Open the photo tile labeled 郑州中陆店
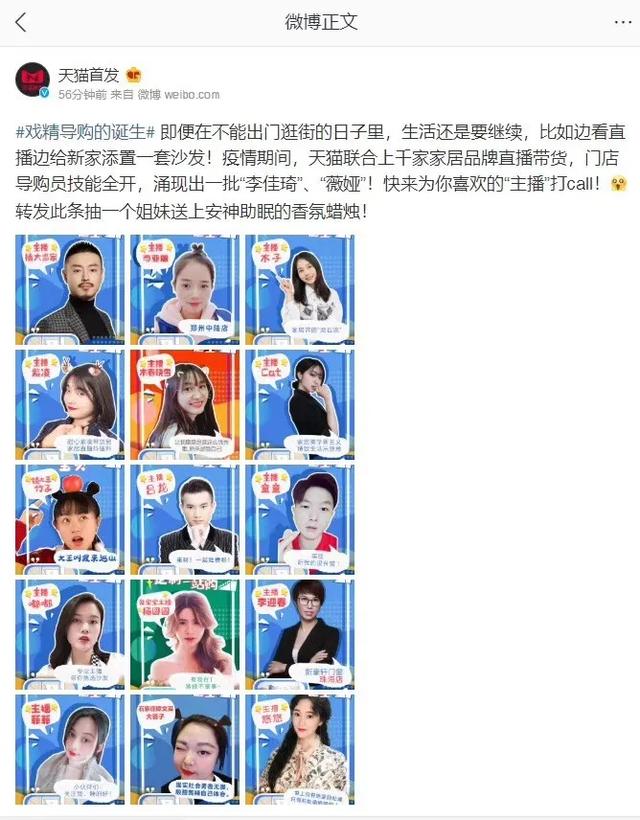 pyautogui.click(x=185, y=290)
